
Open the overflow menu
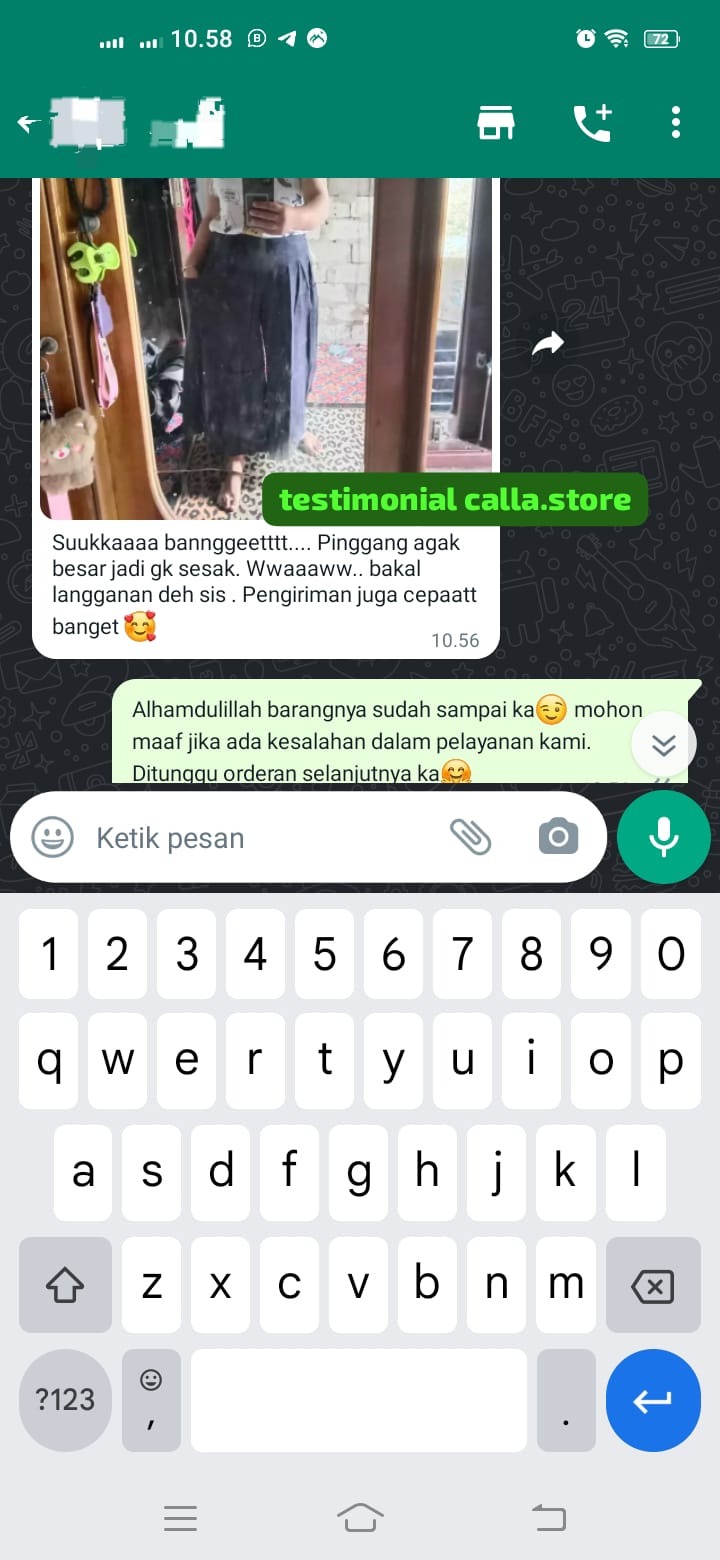point(676,123)
